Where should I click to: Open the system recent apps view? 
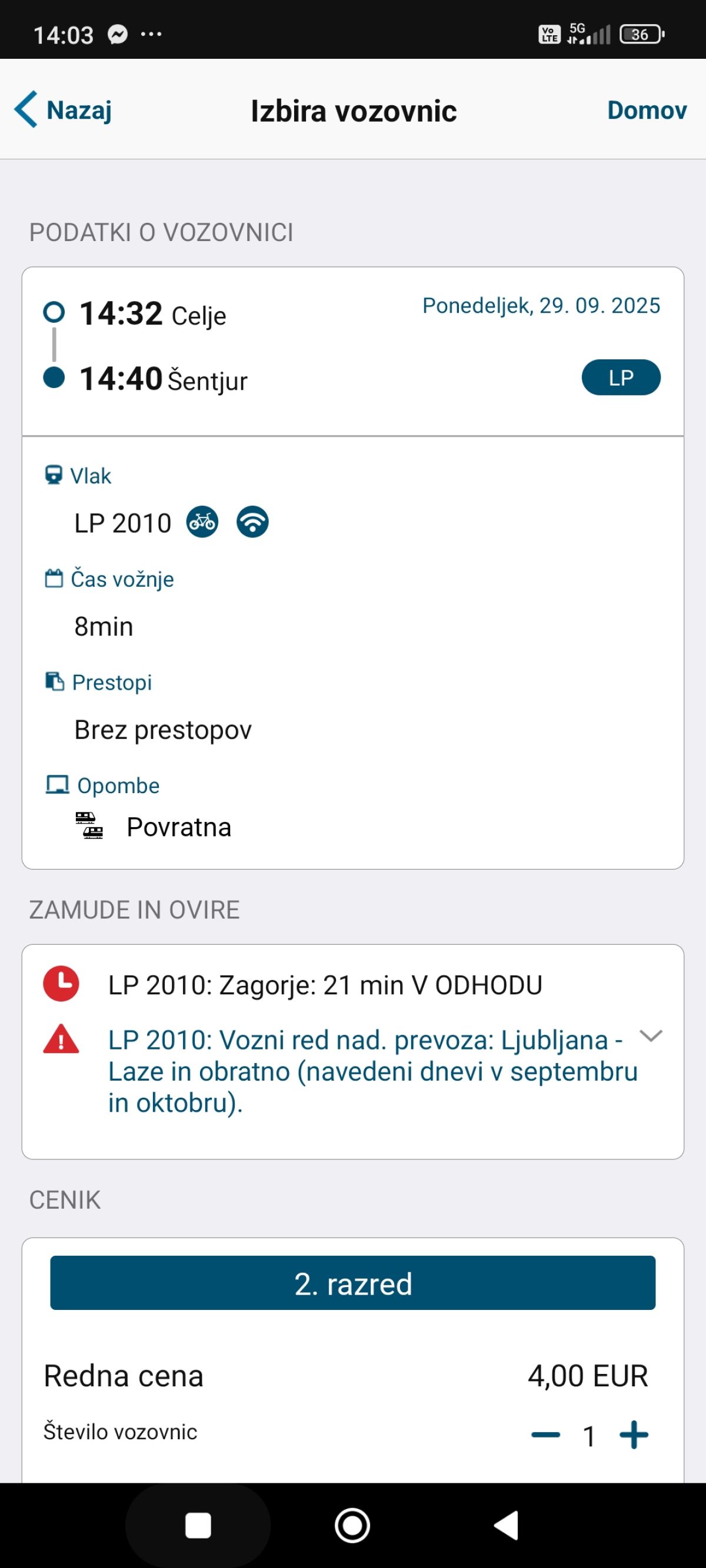198,1526
